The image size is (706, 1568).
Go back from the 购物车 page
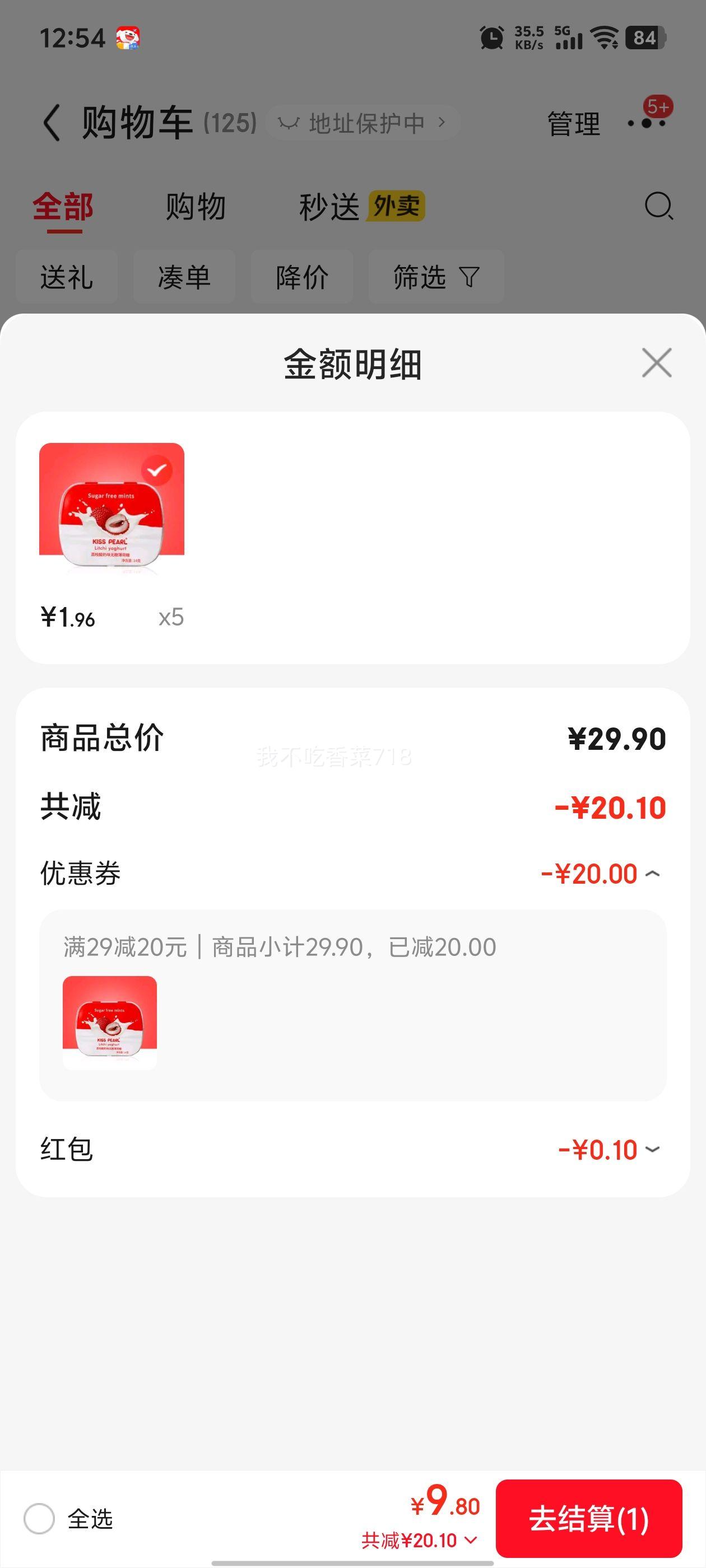coord(52,123)
